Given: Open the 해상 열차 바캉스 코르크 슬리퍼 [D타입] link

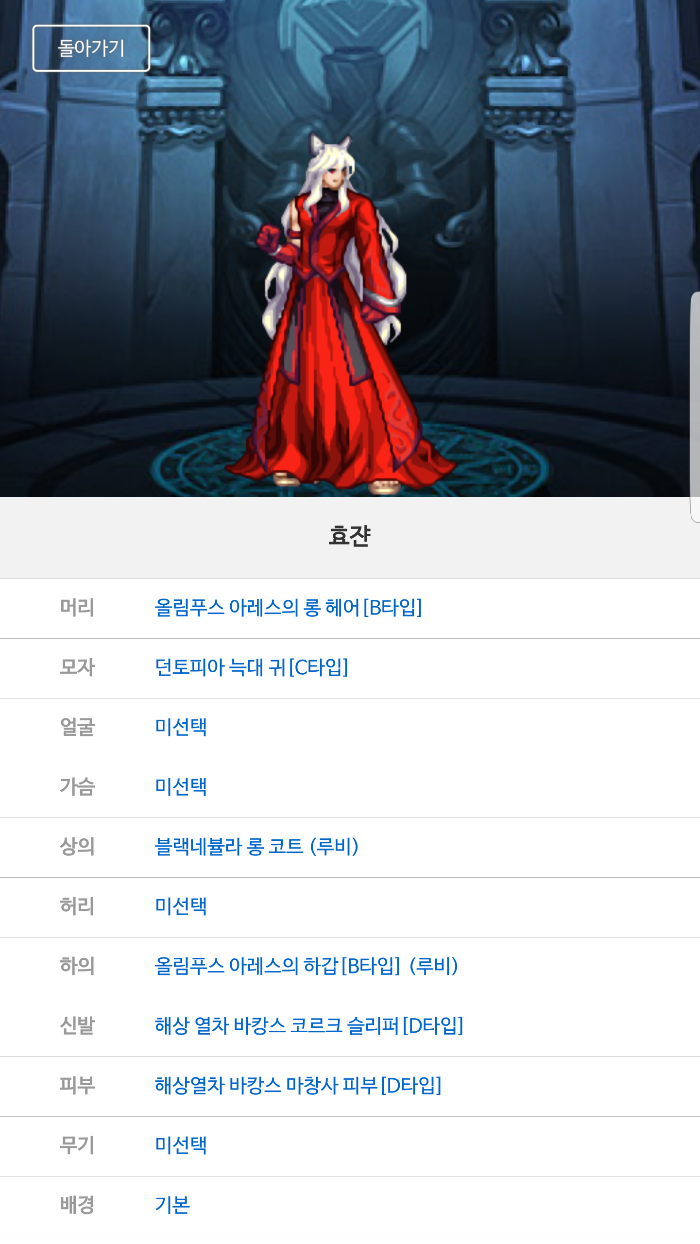Looking at the screenshot, I should [308, 1026].
